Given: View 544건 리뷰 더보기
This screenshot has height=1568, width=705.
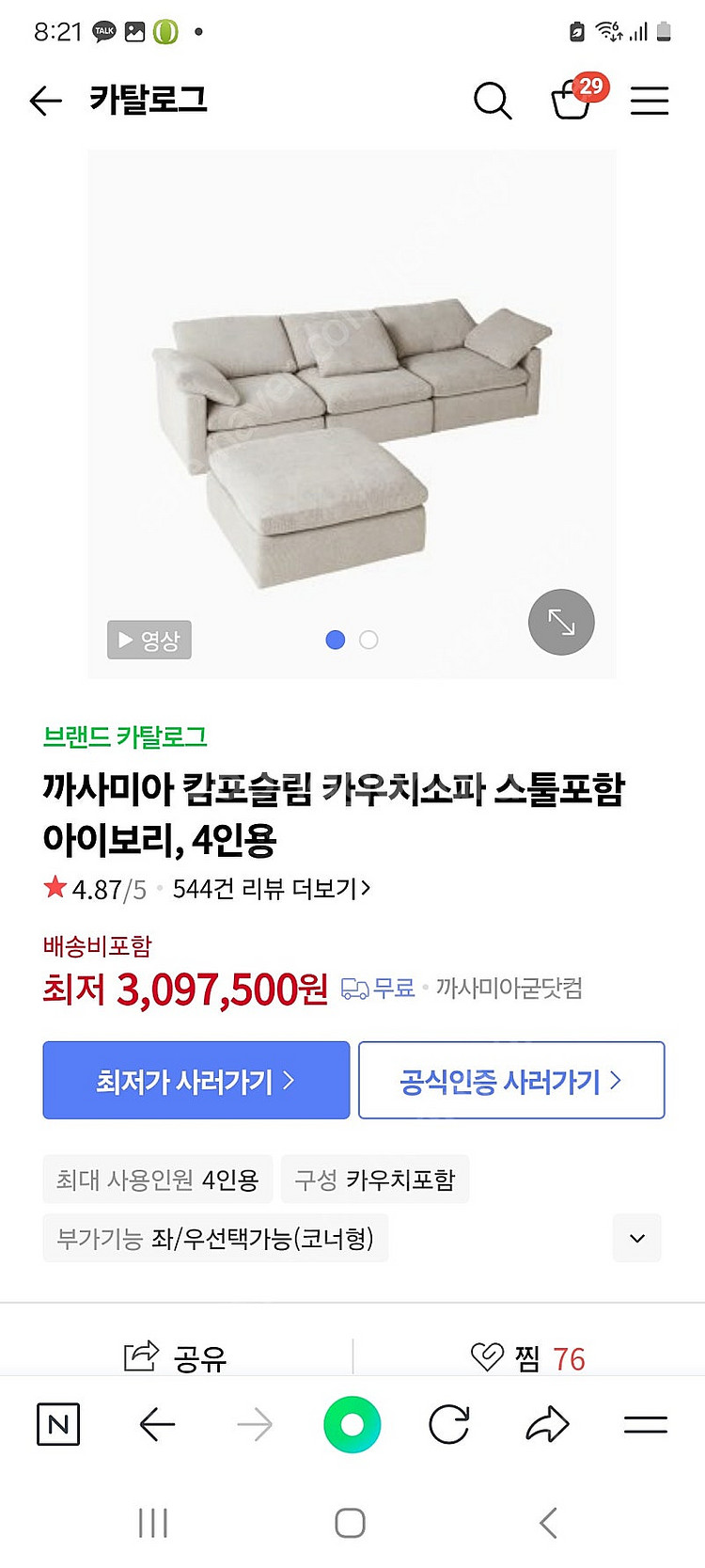Looking at the screenshot, I should pos(272,889).
